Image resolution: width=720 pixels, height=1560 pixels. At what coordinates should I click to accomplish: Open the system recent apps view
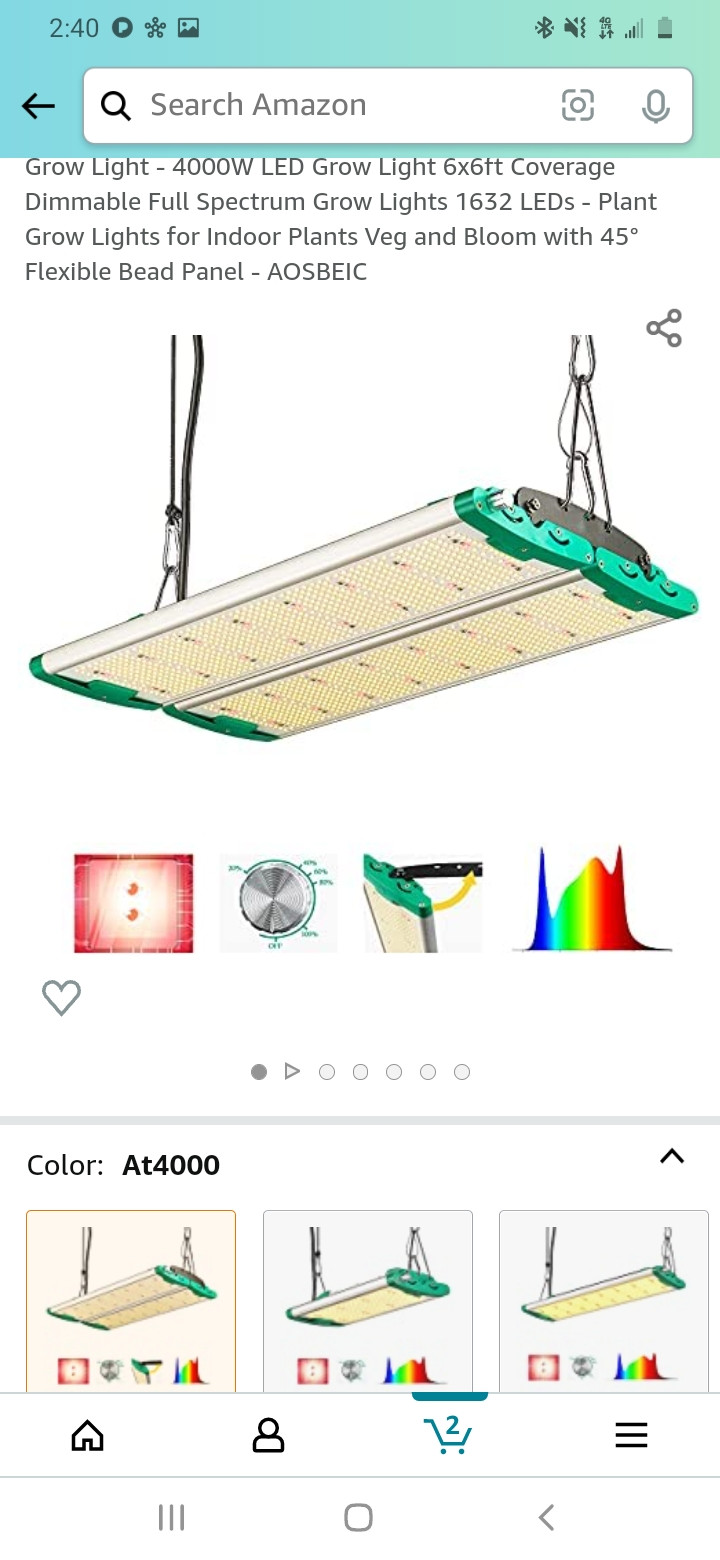point(172,1518)
